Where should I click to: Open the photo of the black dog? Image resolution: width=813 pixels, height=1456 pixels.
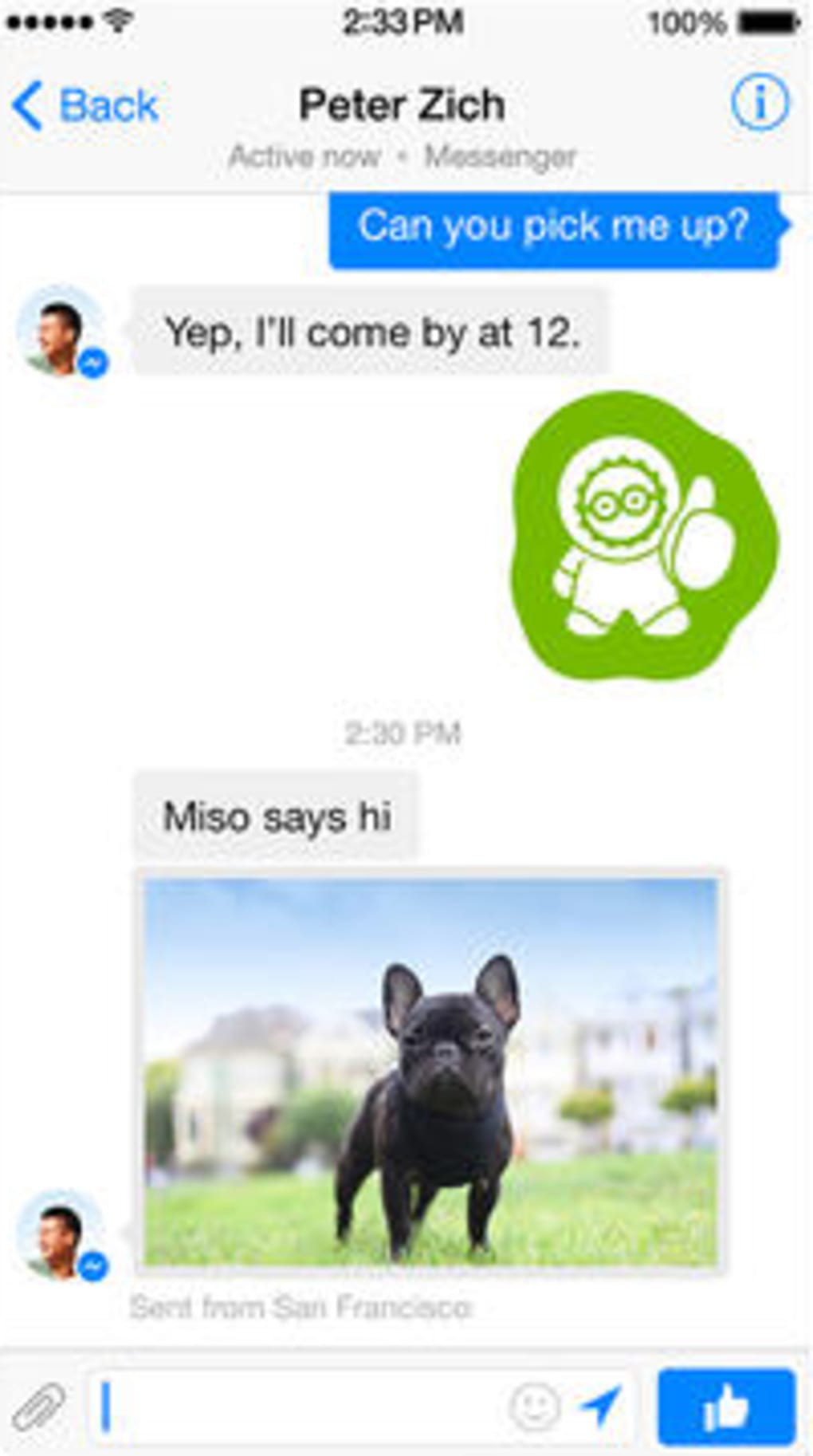430,1071
